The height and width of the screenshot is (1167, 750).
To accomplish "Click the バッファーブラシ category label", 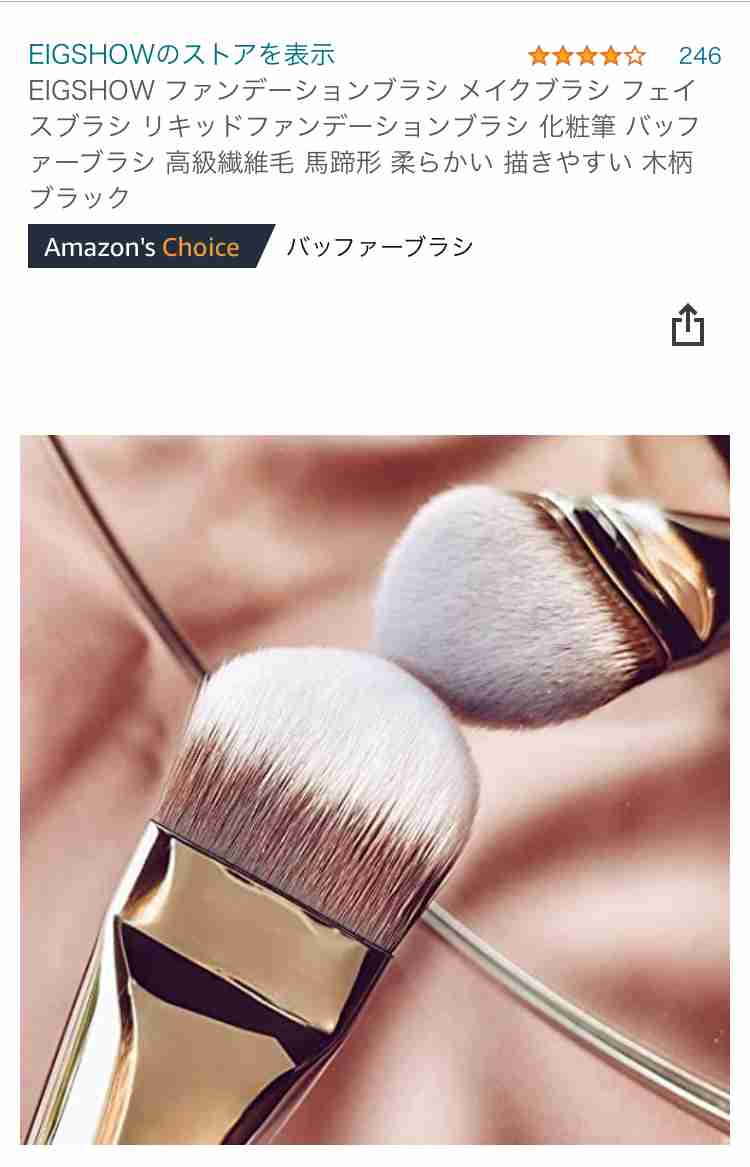I will [x=379, y=246].
